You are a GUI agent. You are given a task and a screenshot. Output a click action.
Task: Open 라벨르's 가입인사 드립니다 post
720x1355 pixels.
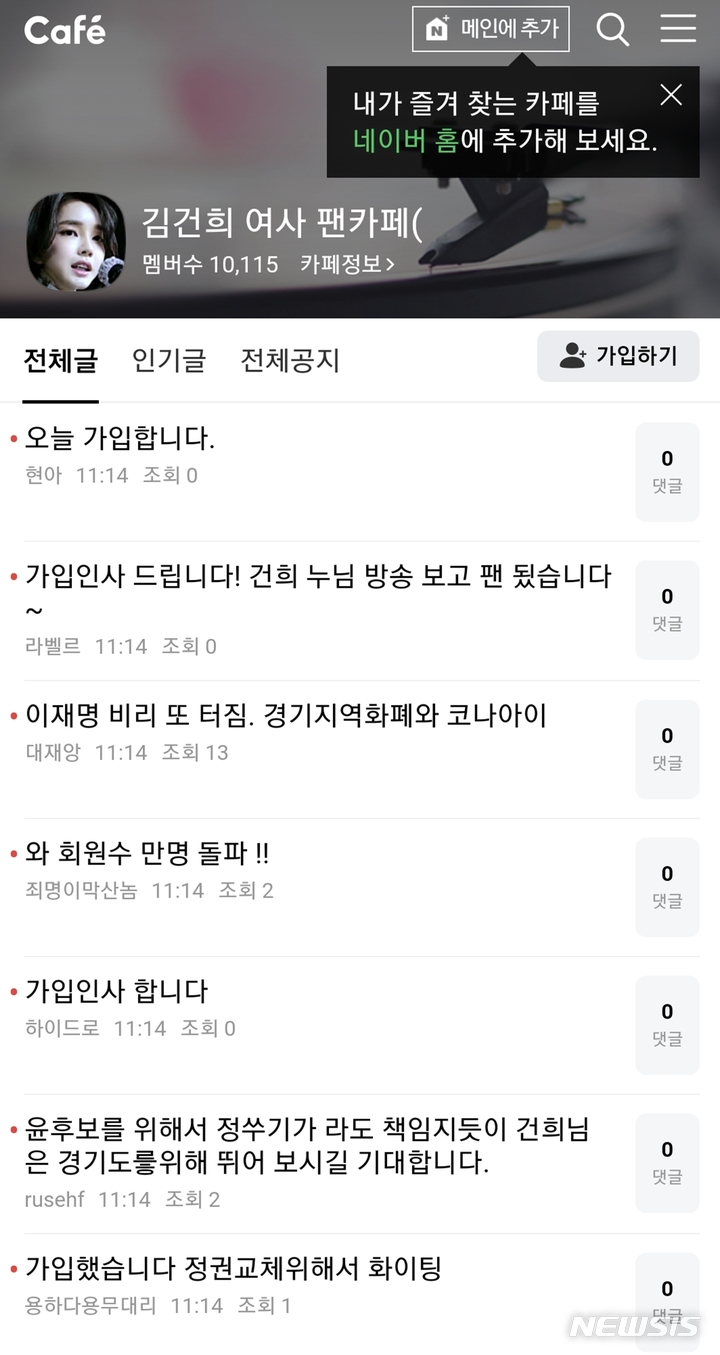318,576
